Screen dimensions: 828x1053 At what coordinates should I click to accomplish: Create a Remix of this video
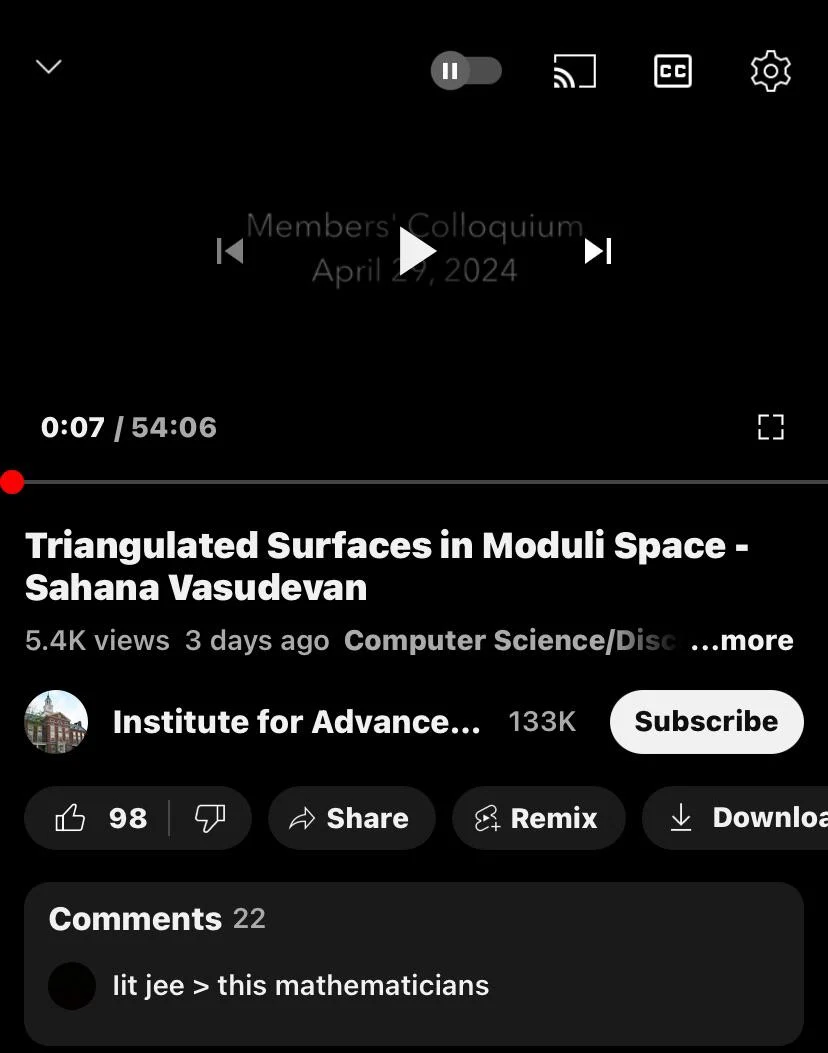[537, 818]
